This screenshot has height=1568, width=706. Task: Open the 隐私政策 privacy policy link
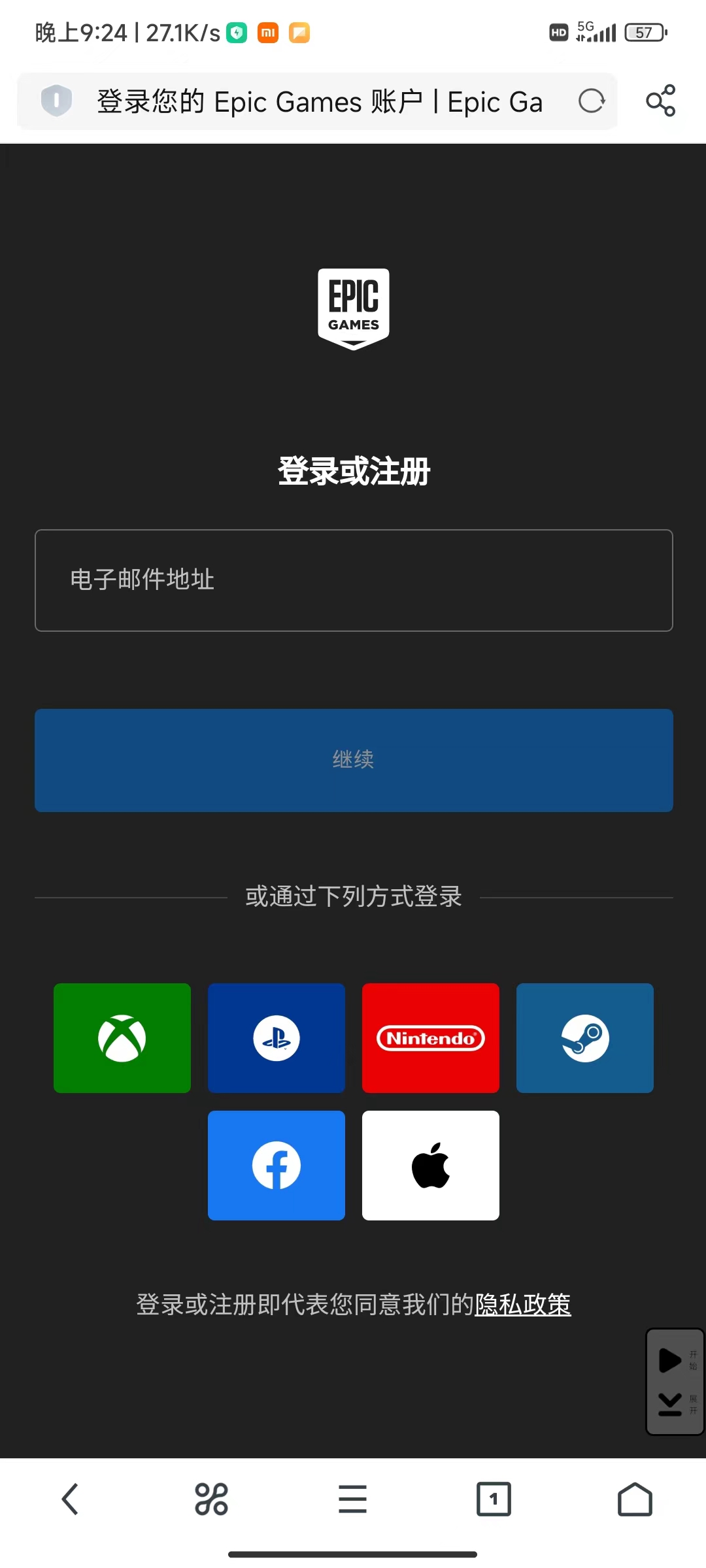point(522,1305)
